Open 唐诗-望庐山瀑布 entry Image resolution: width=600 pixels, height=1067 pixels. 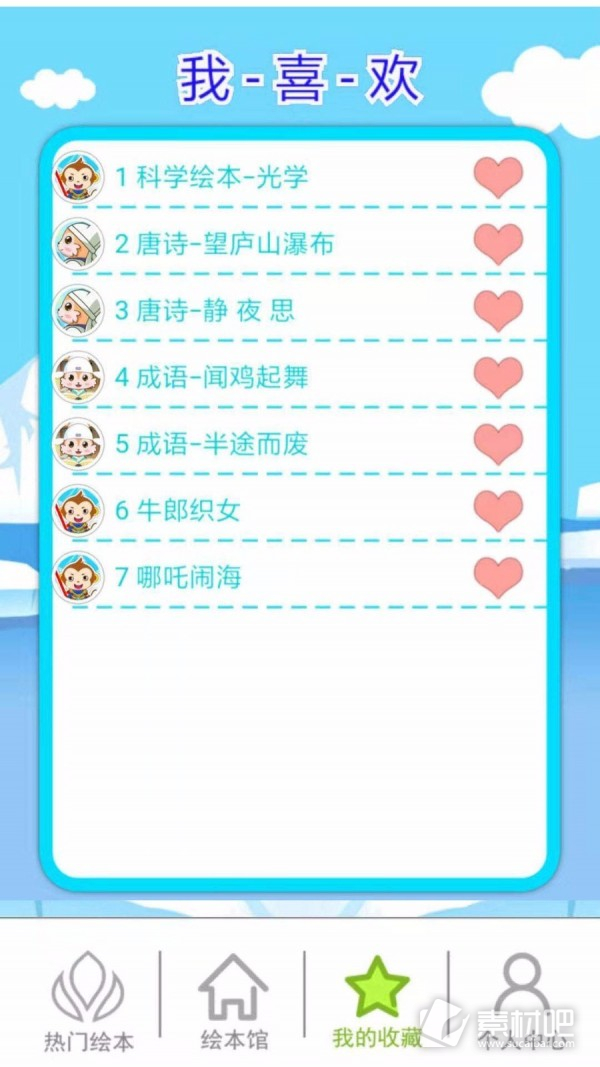(x=224, y=244)
